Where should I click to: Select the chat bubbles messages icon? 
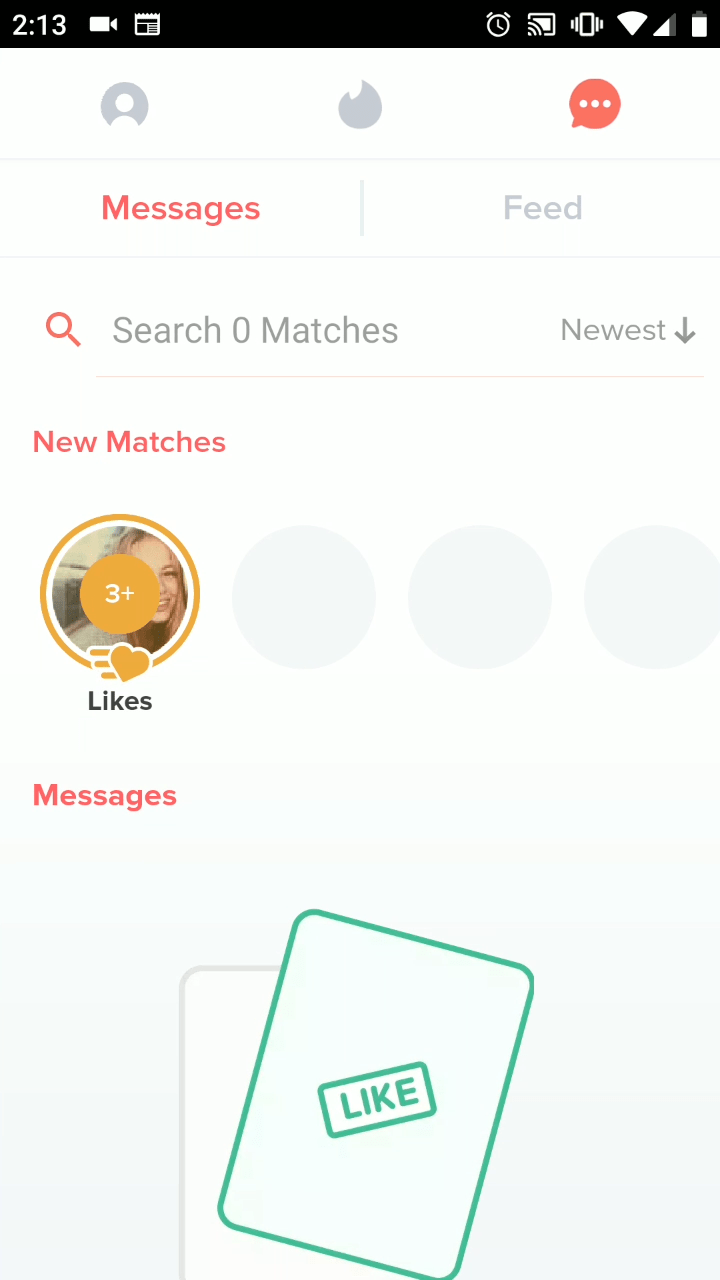pos(595,103)
